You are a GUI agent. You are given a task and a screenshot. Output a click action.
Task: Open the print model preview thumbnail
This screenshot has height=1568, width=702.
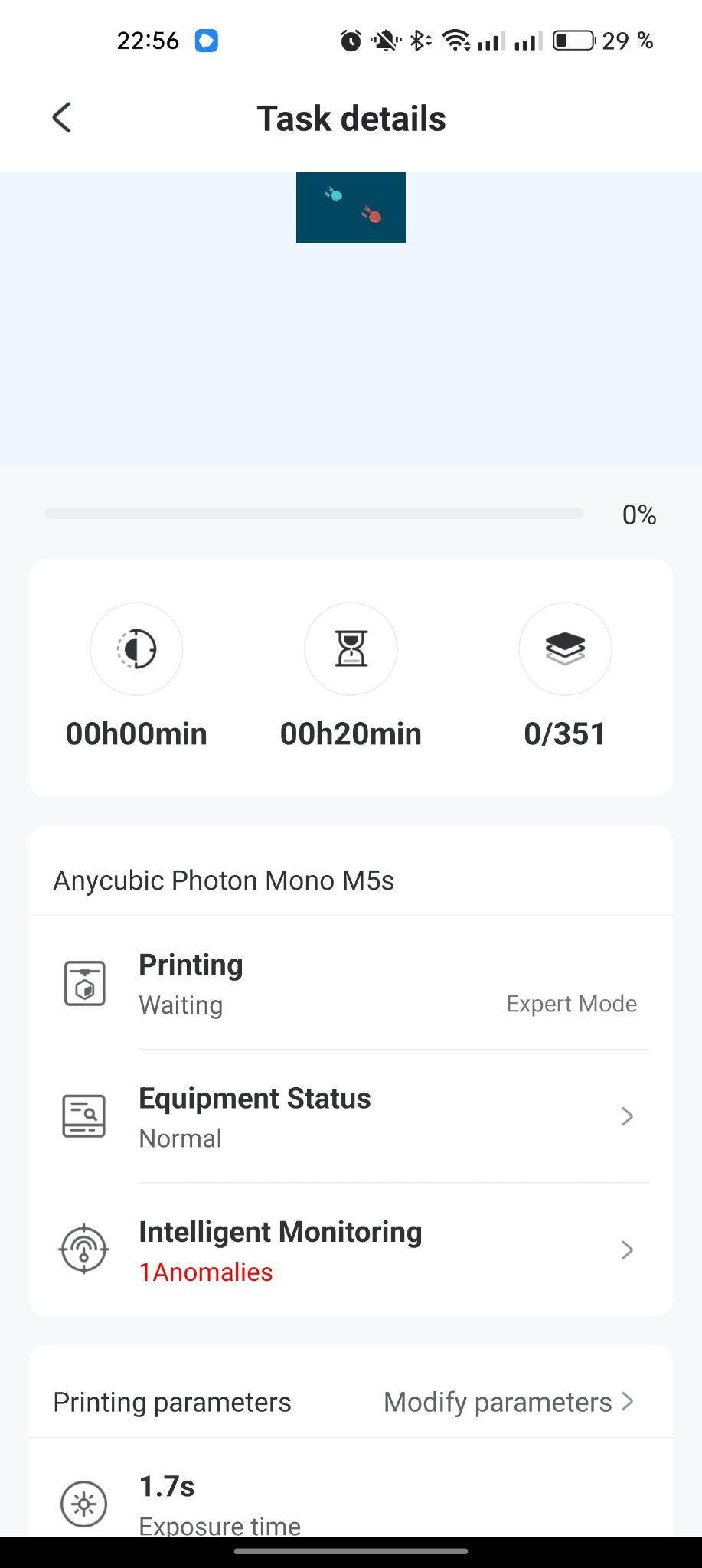[x=351, y=207]
